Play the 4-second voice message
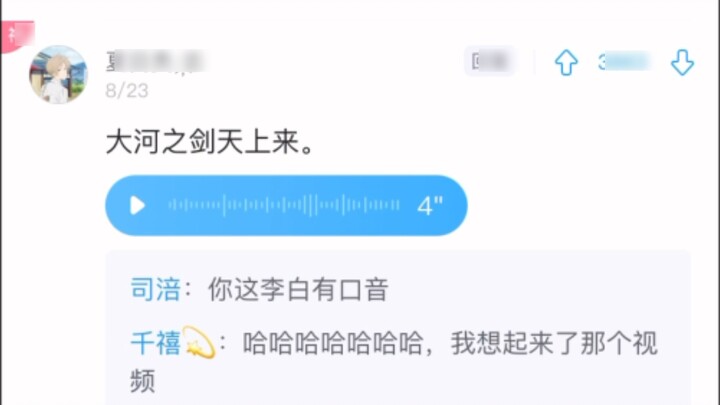The height and width of the screenshot is (405, 720). pos(138,206)
